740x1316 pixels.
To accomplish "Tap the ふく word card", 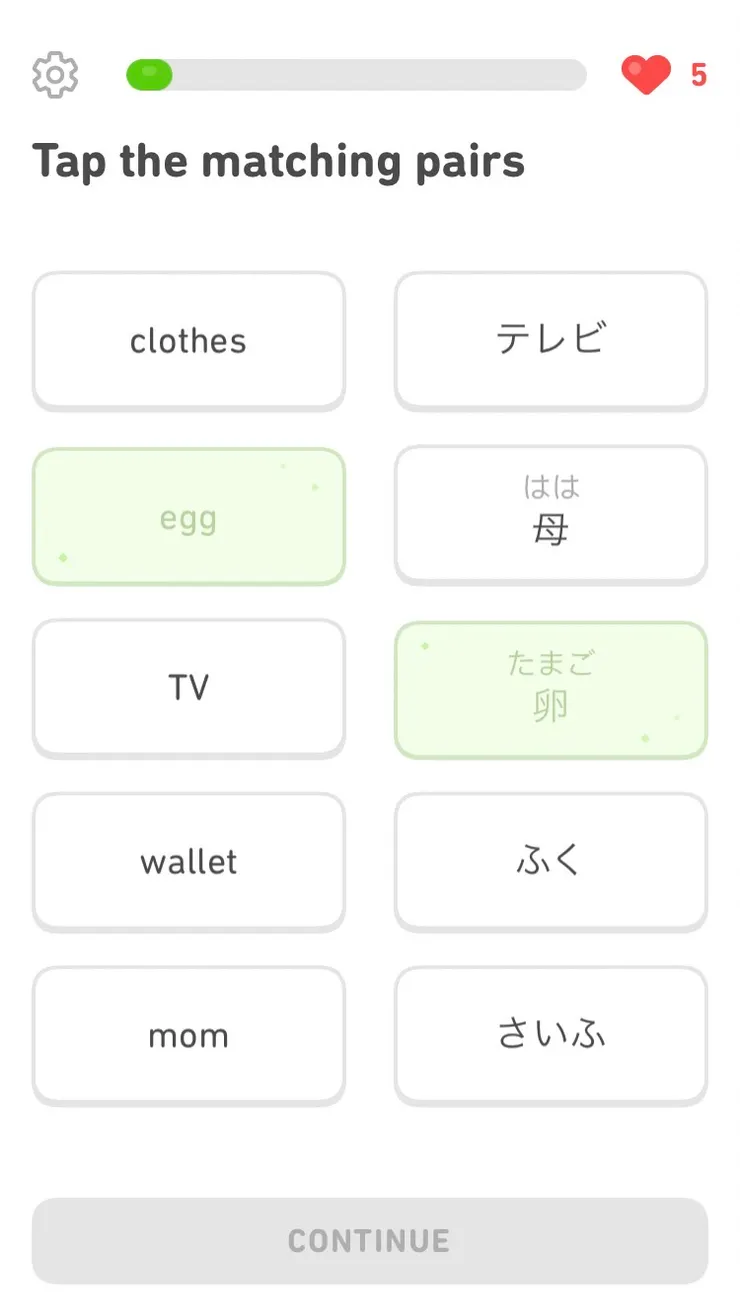I will tap(550, 862).
